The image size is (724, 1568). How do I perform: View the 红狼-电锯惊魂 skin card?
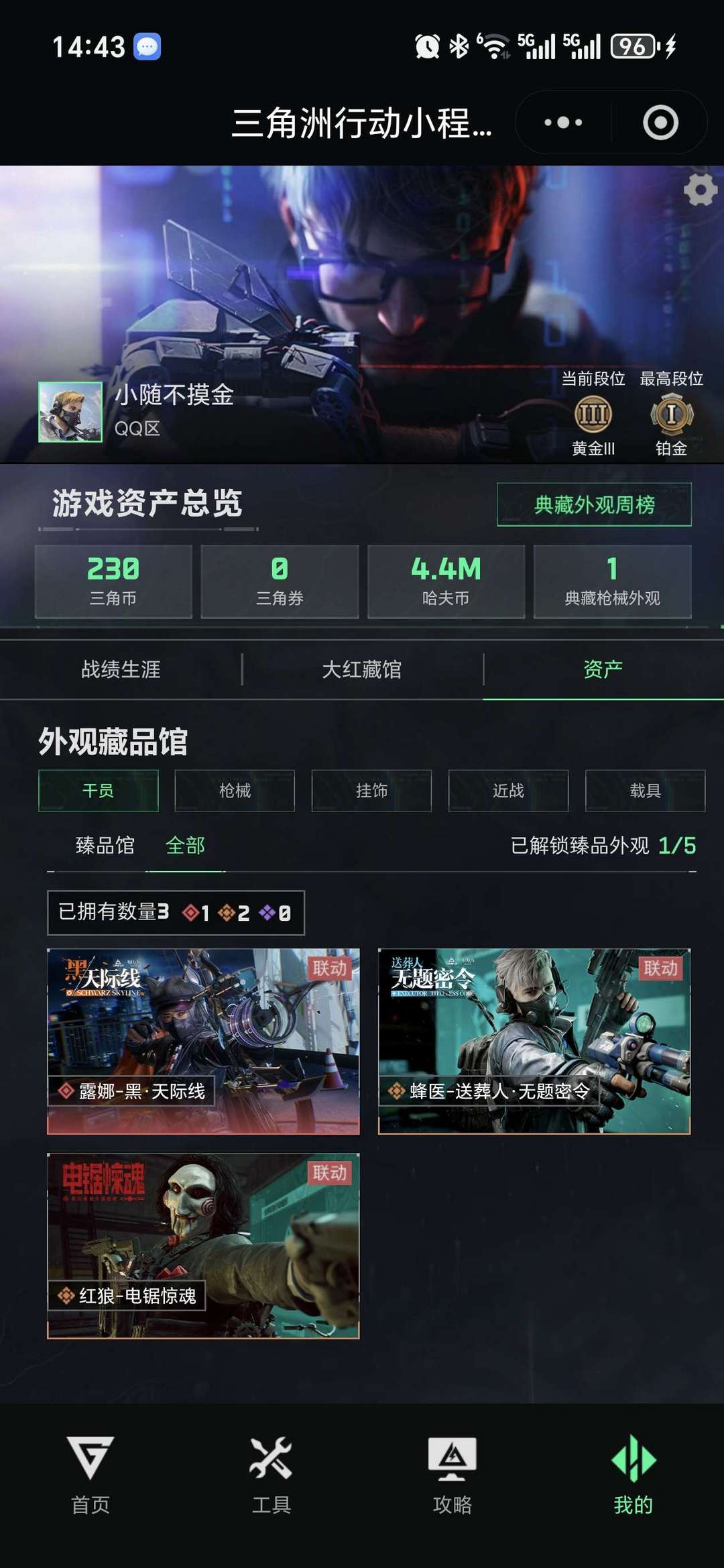pos(203,1245)
